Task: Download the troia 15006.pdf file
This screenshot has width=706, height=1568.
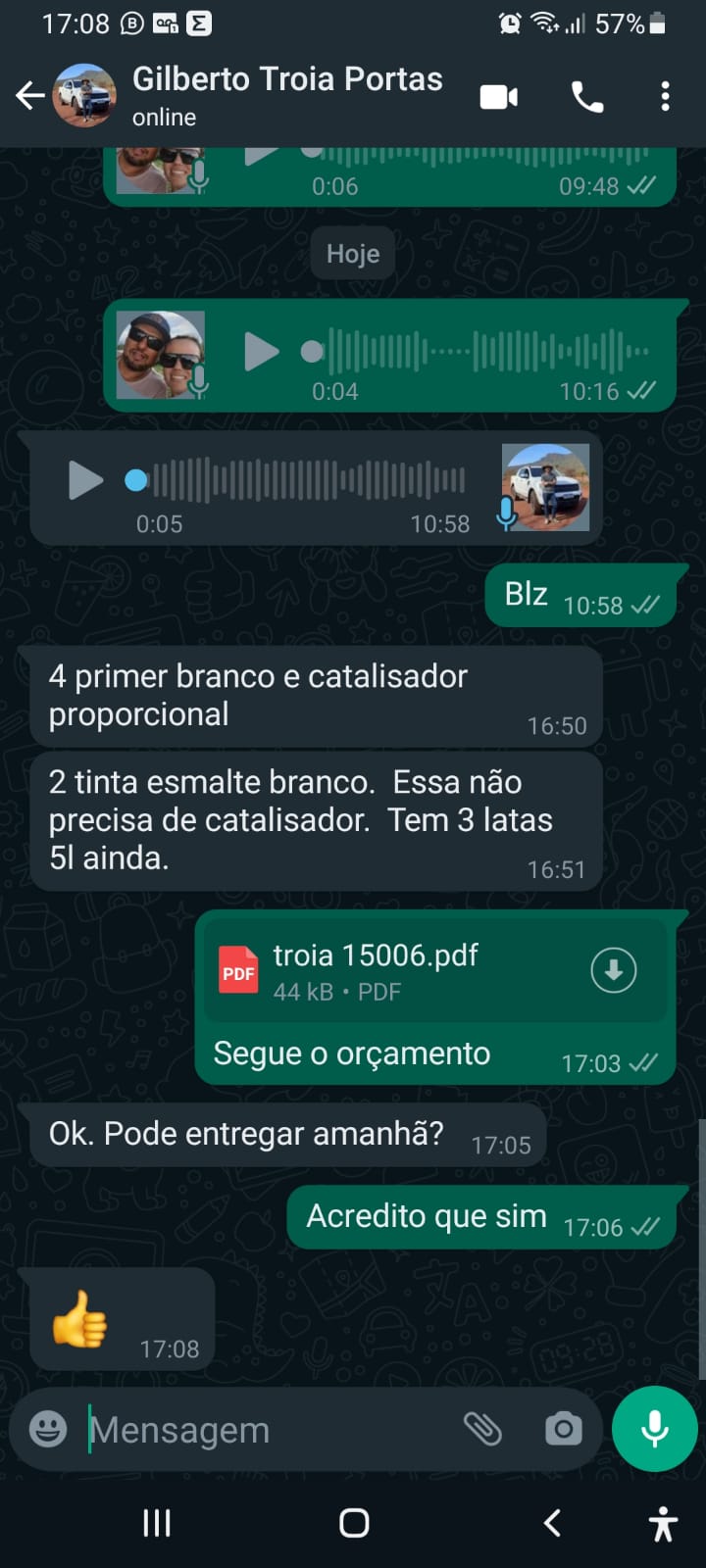Action: coord(614,970)
